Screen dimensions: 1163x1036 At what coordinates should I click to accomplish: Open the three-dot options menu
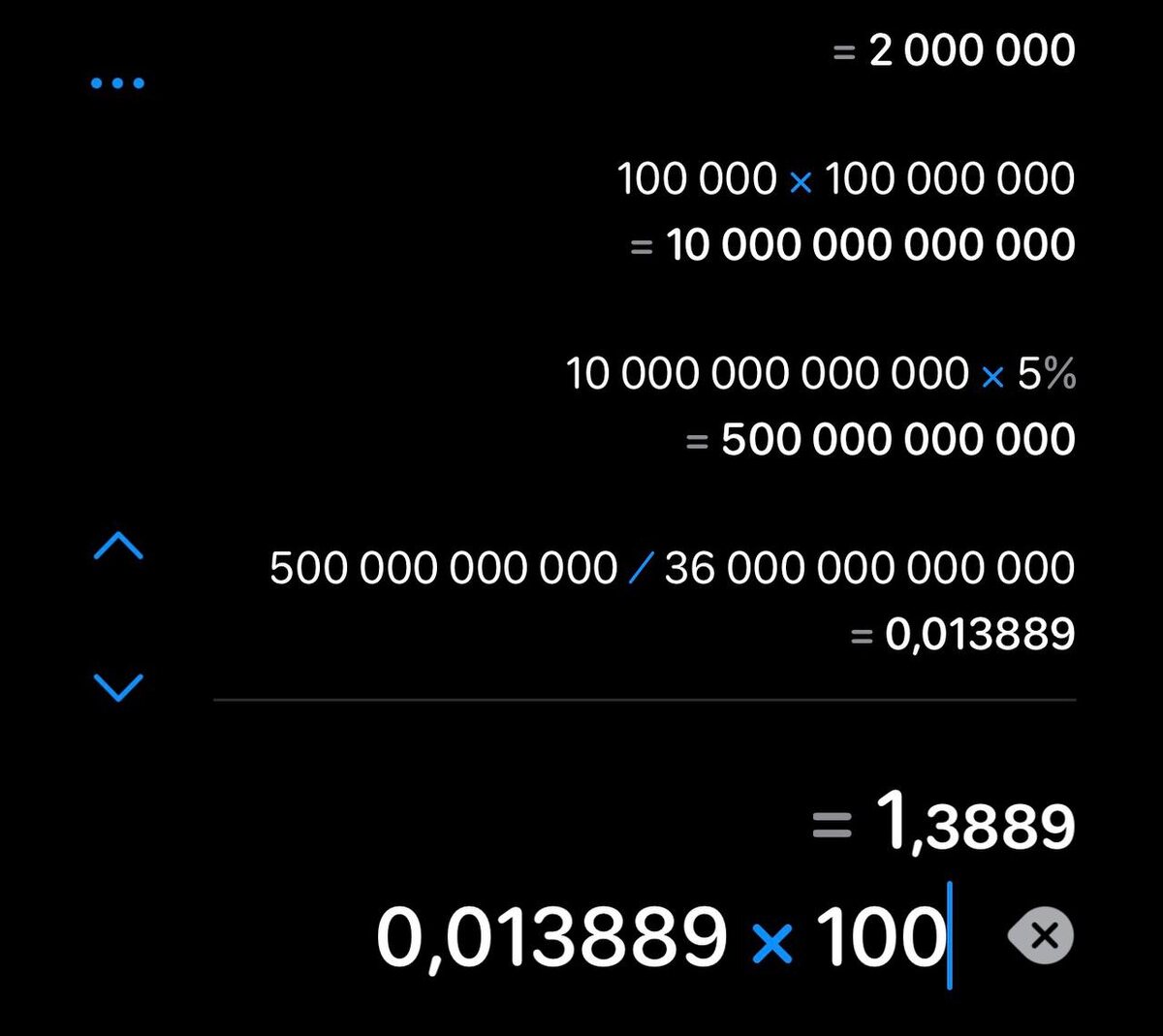click(x=117, y=83)
